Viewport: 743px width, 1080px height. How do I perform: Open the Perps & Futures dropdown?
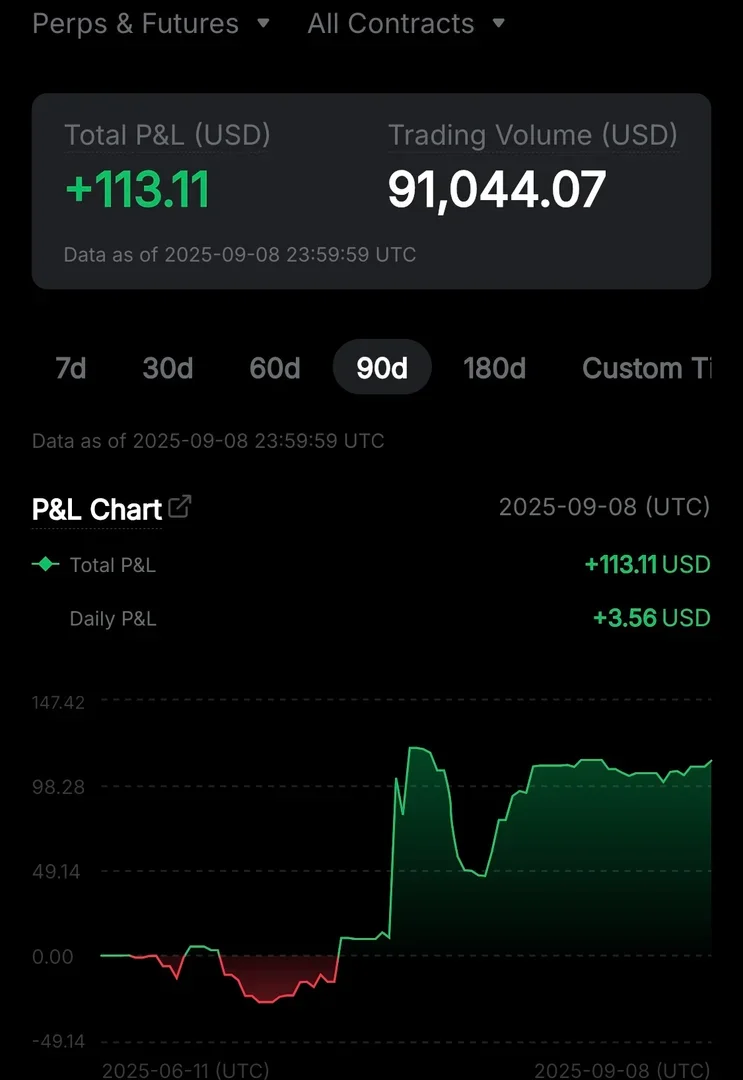150,24
